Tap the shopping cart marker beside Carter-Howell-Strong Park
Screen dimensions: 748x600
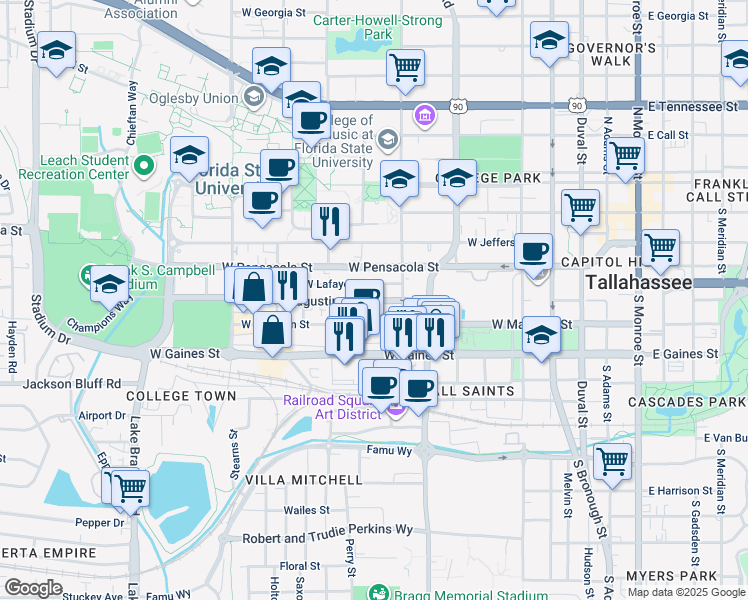(x=405, y=68)
